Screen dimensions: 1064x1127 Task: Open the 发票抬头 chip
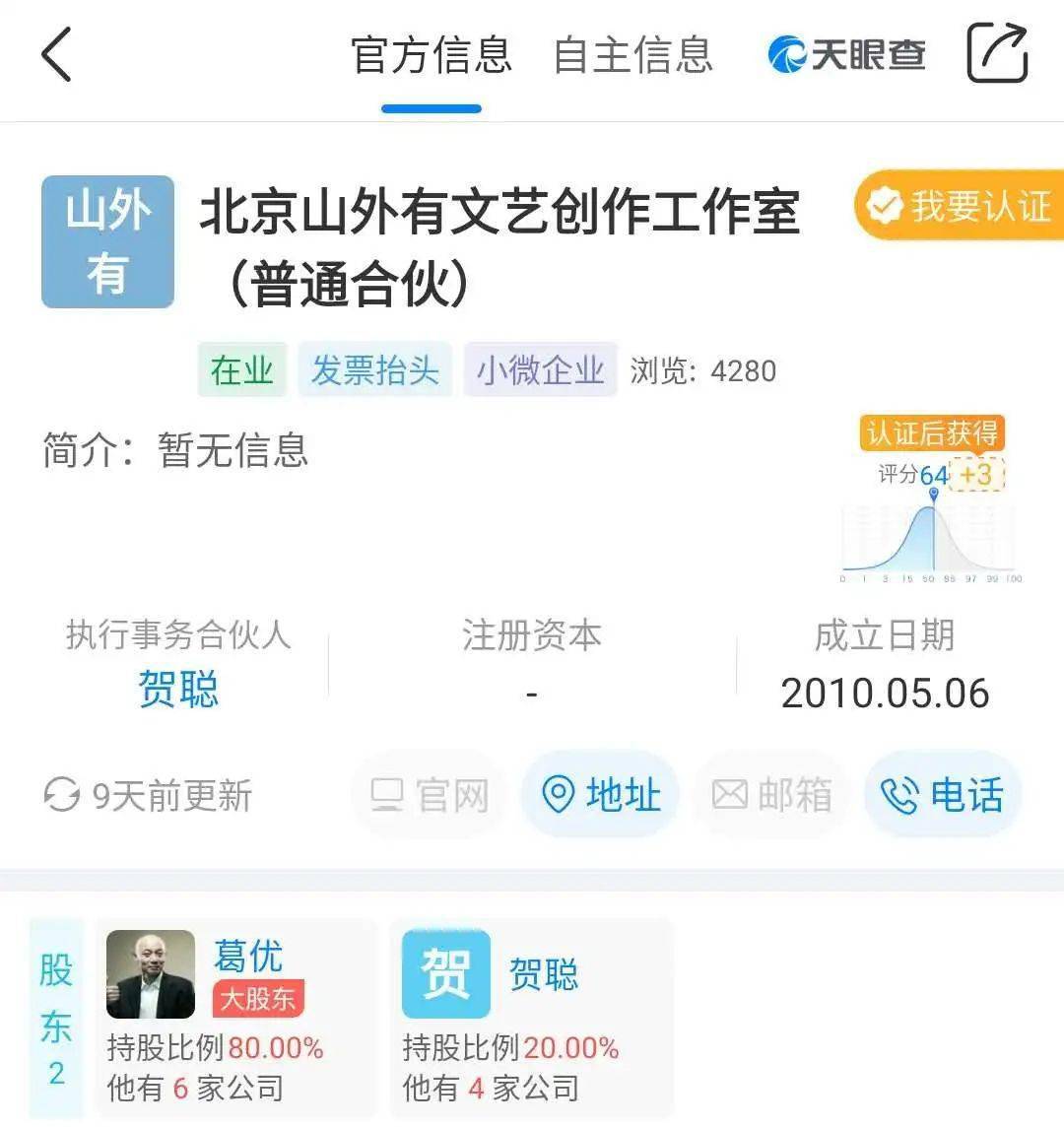click(x=374, y=370)
